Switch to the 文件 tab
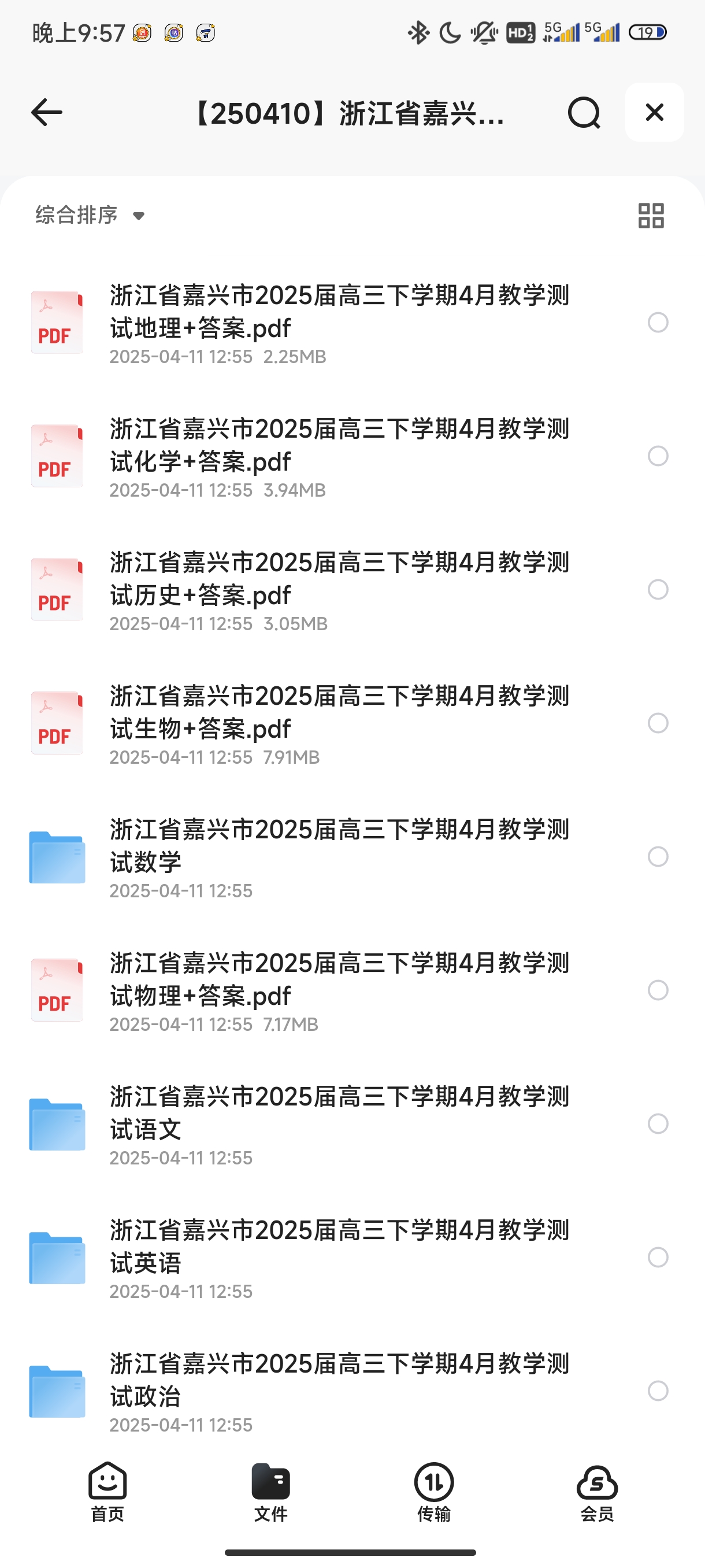The height and width of the screenshot is (1568, 705). (270, 1492)
